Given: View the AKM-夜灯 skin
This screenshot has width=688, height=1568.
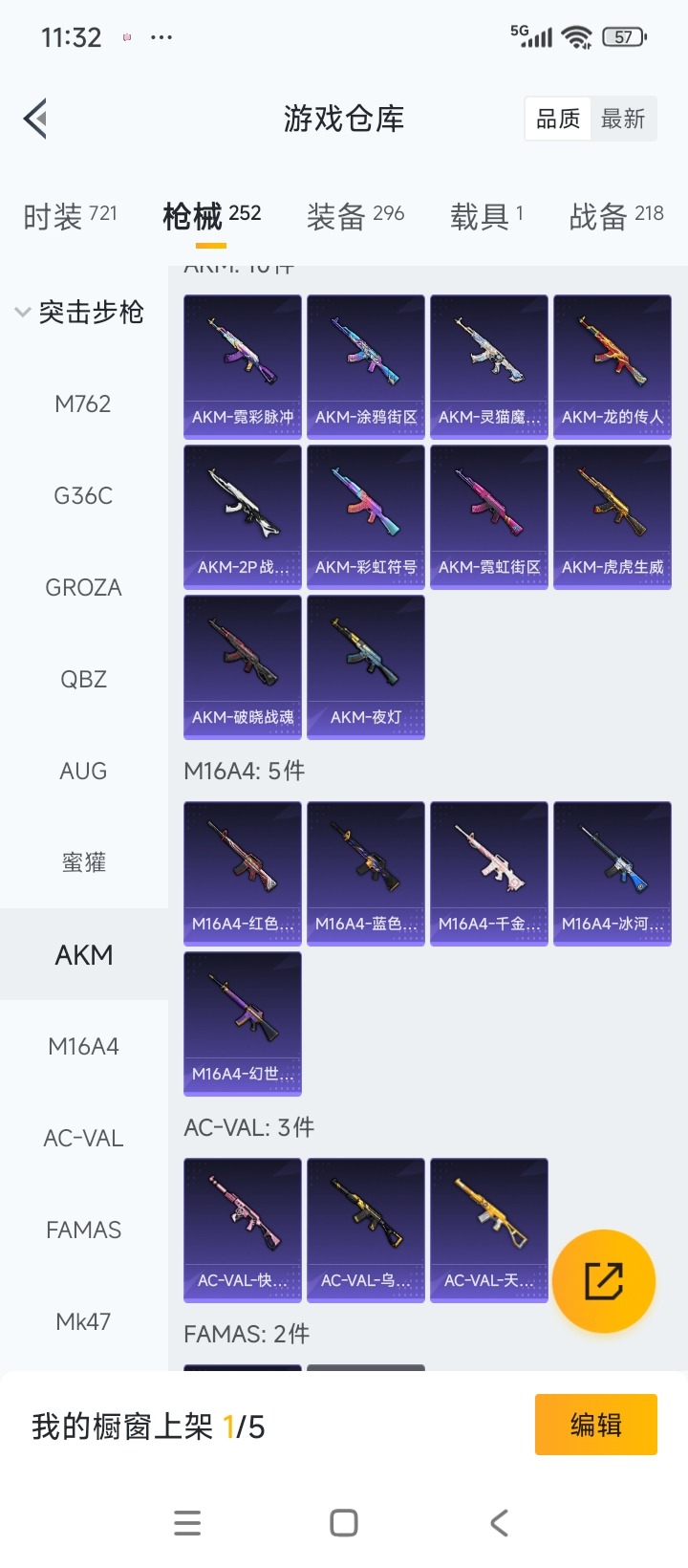Looking at the screenshot, I should [366, 666].
